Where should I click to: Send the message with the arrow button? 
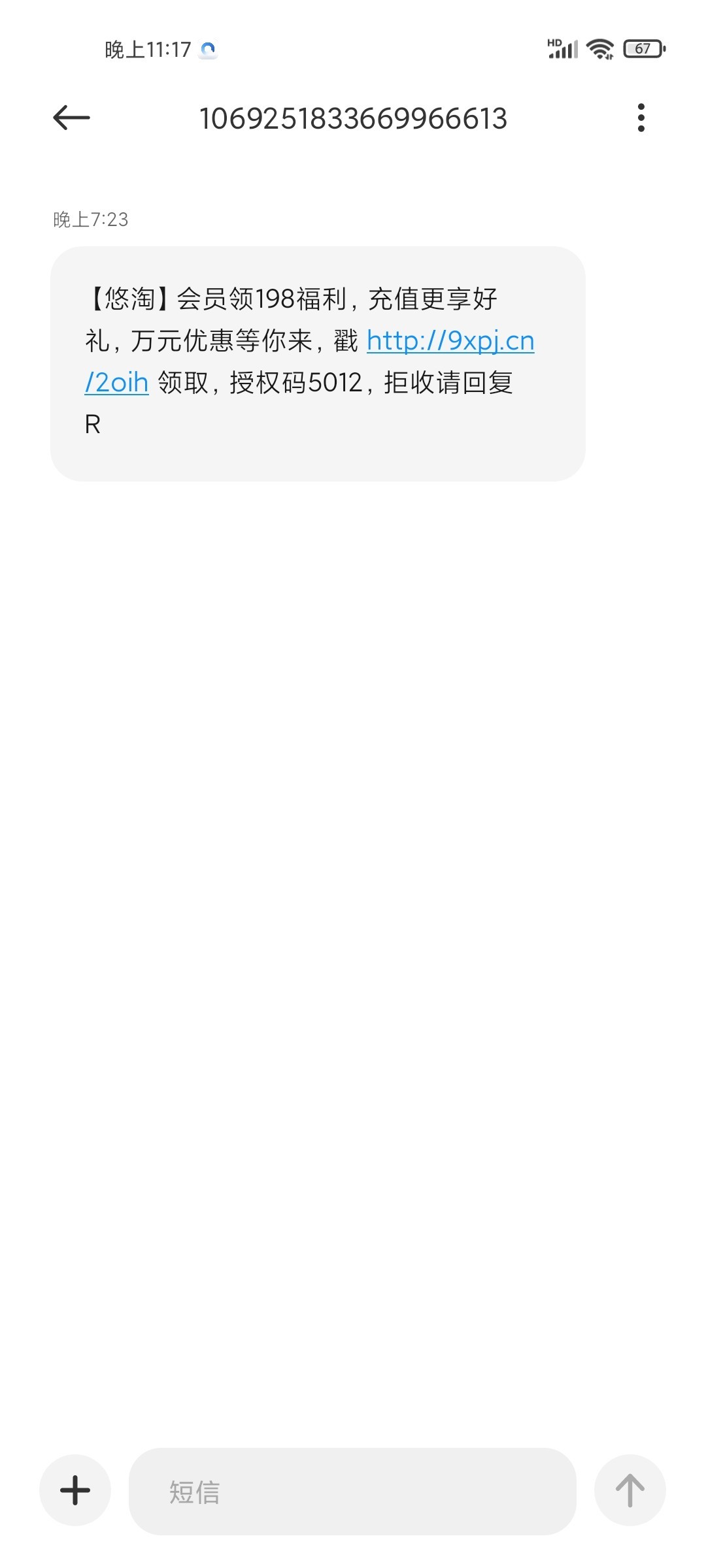pos(630,1490)
